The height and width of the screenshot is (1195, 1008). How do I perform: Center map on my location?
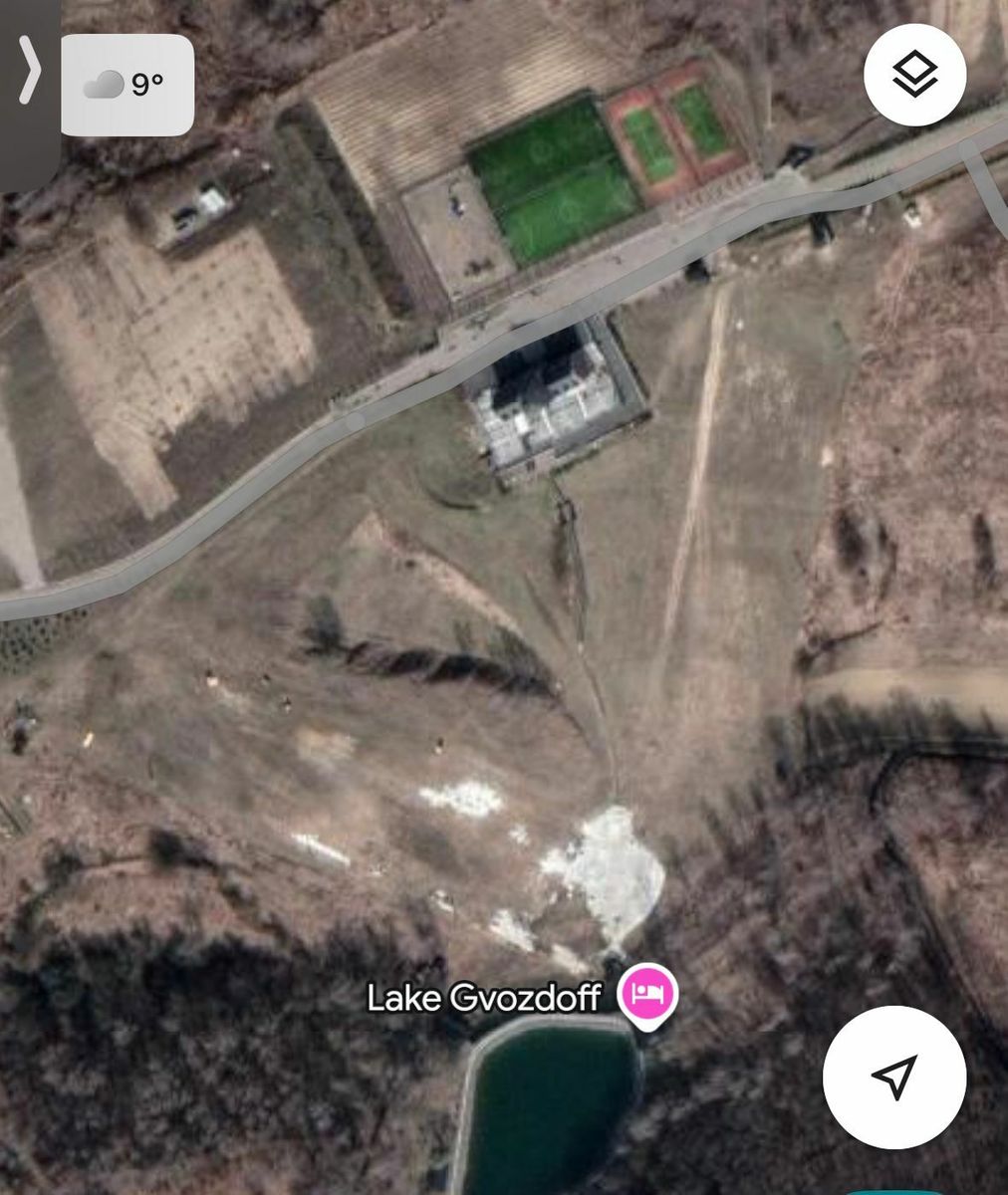(x=893, y=1076)
